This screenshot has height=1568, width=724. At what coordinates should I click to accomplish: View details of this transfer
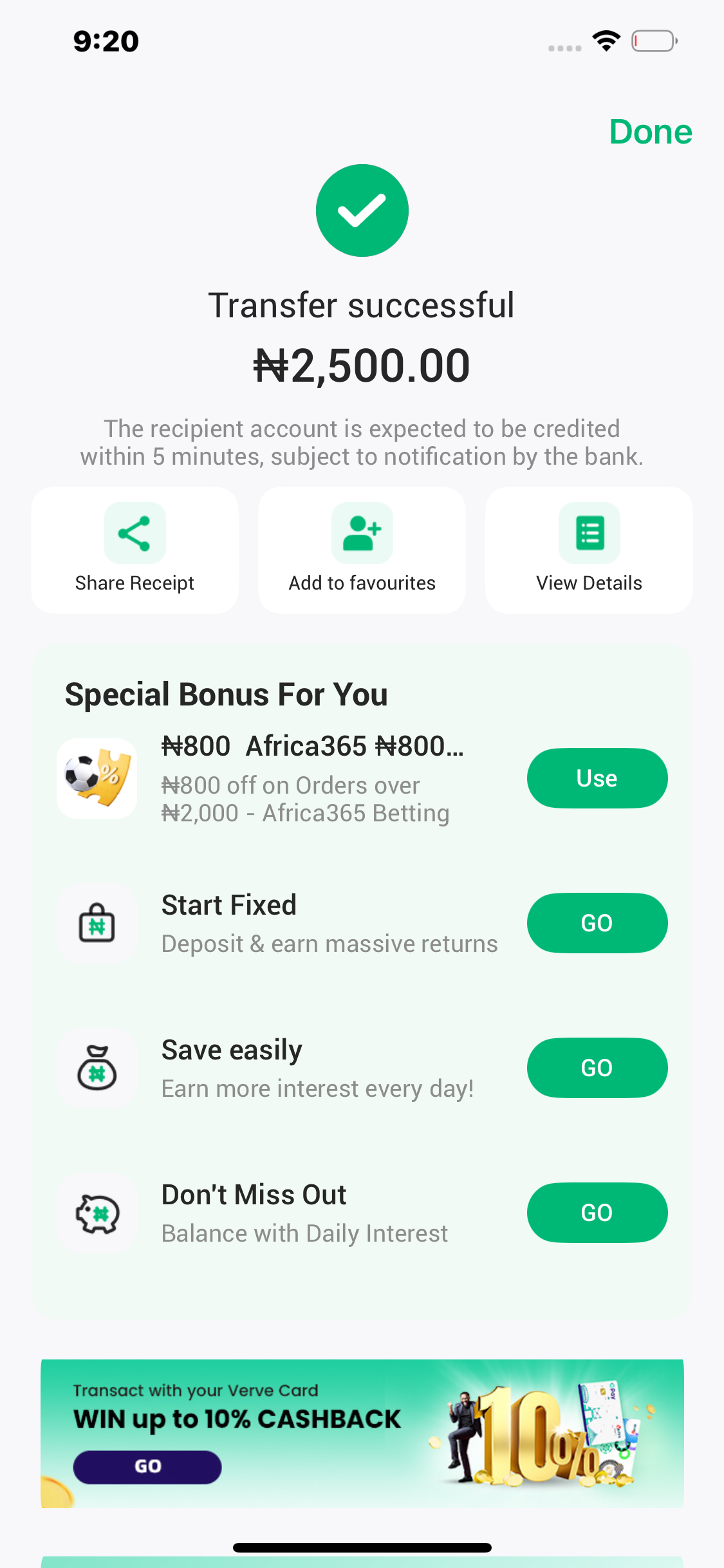pos(589,550)
